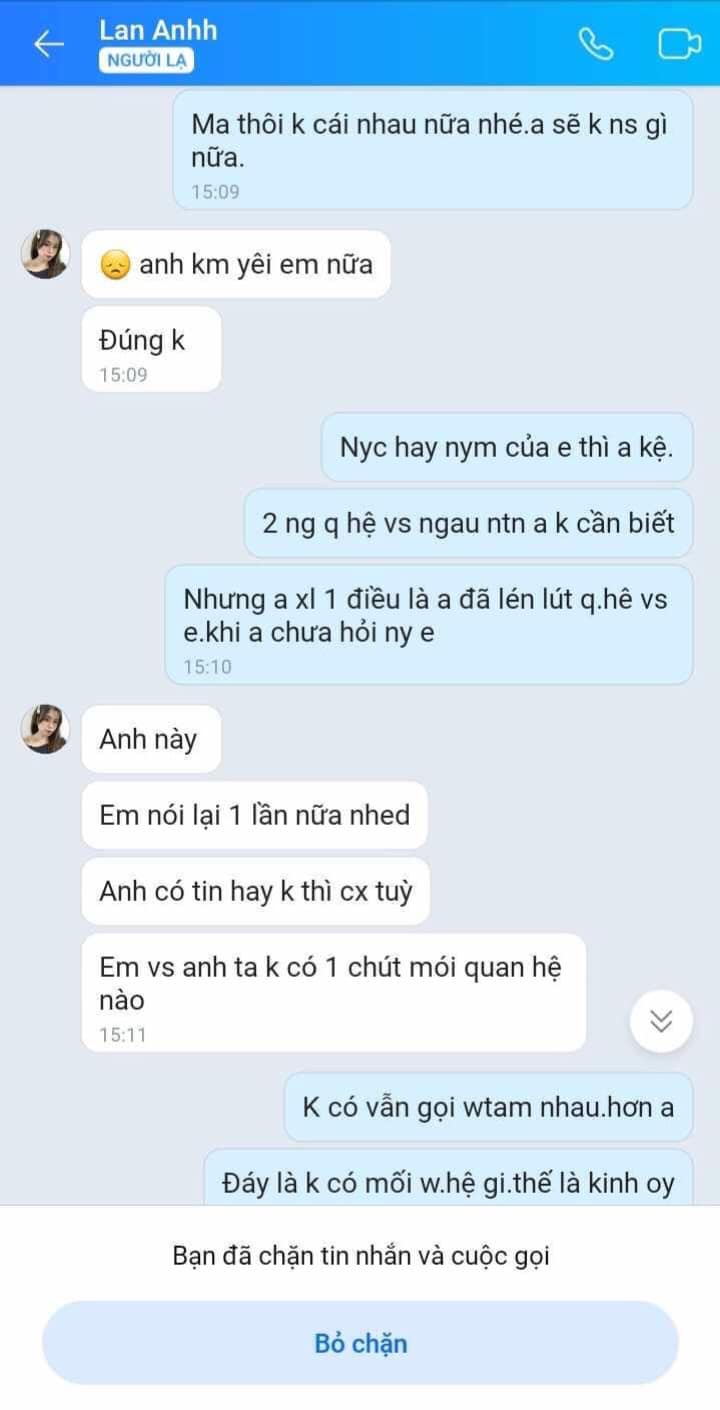Open the avatar beside "Anh này" message
The image size is (720, 1410).
[x=45, y=729]
